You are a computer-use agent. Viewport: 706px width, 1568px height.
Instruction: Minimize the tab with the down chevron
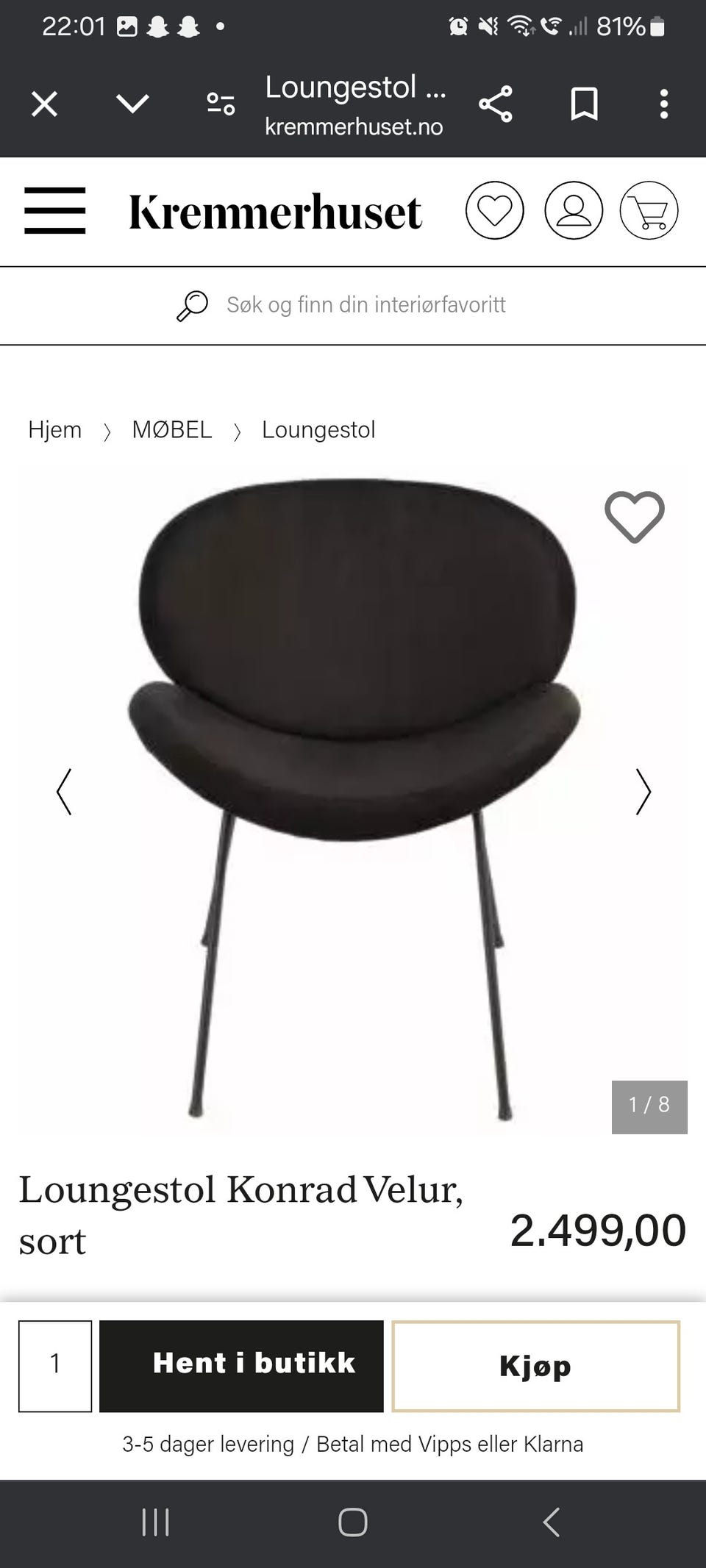(132, 104)
